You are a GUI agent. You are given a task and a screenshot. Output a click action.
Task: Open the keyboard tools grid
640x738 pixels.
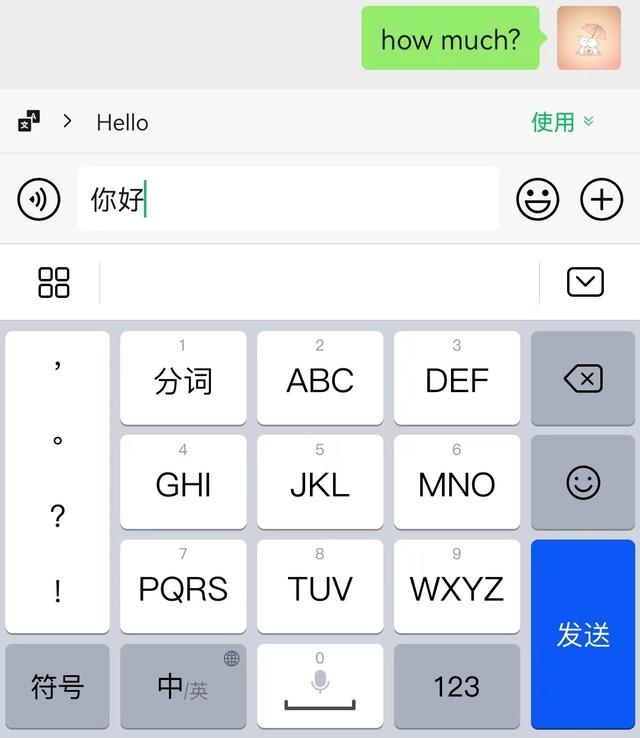click(x=53, y=282)
